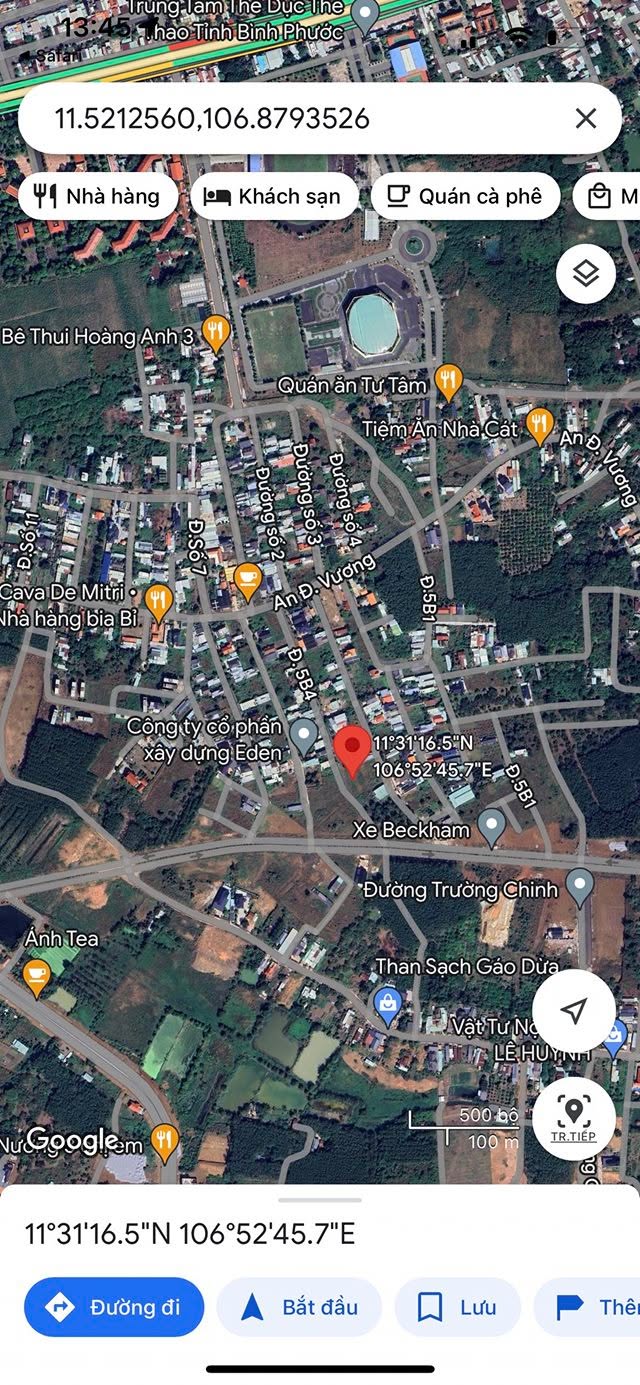The height and width of the screenshot is (1385, 640).
Task: Open Công ty cổ phần xây dựng Eden marker
Action: 303,738
